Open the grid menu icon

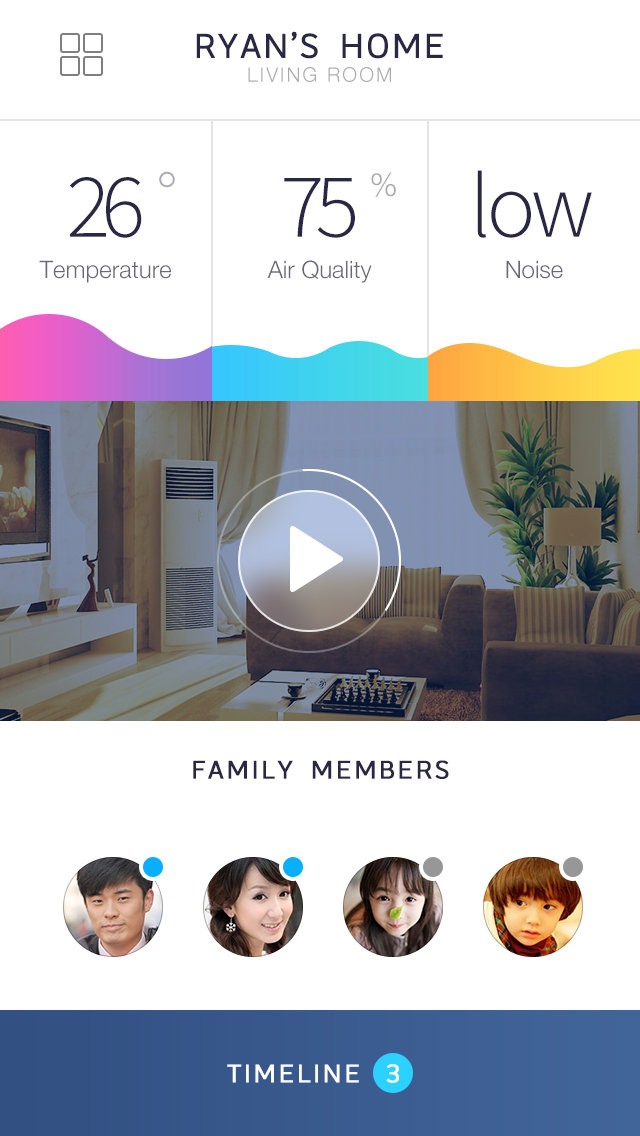81,54
